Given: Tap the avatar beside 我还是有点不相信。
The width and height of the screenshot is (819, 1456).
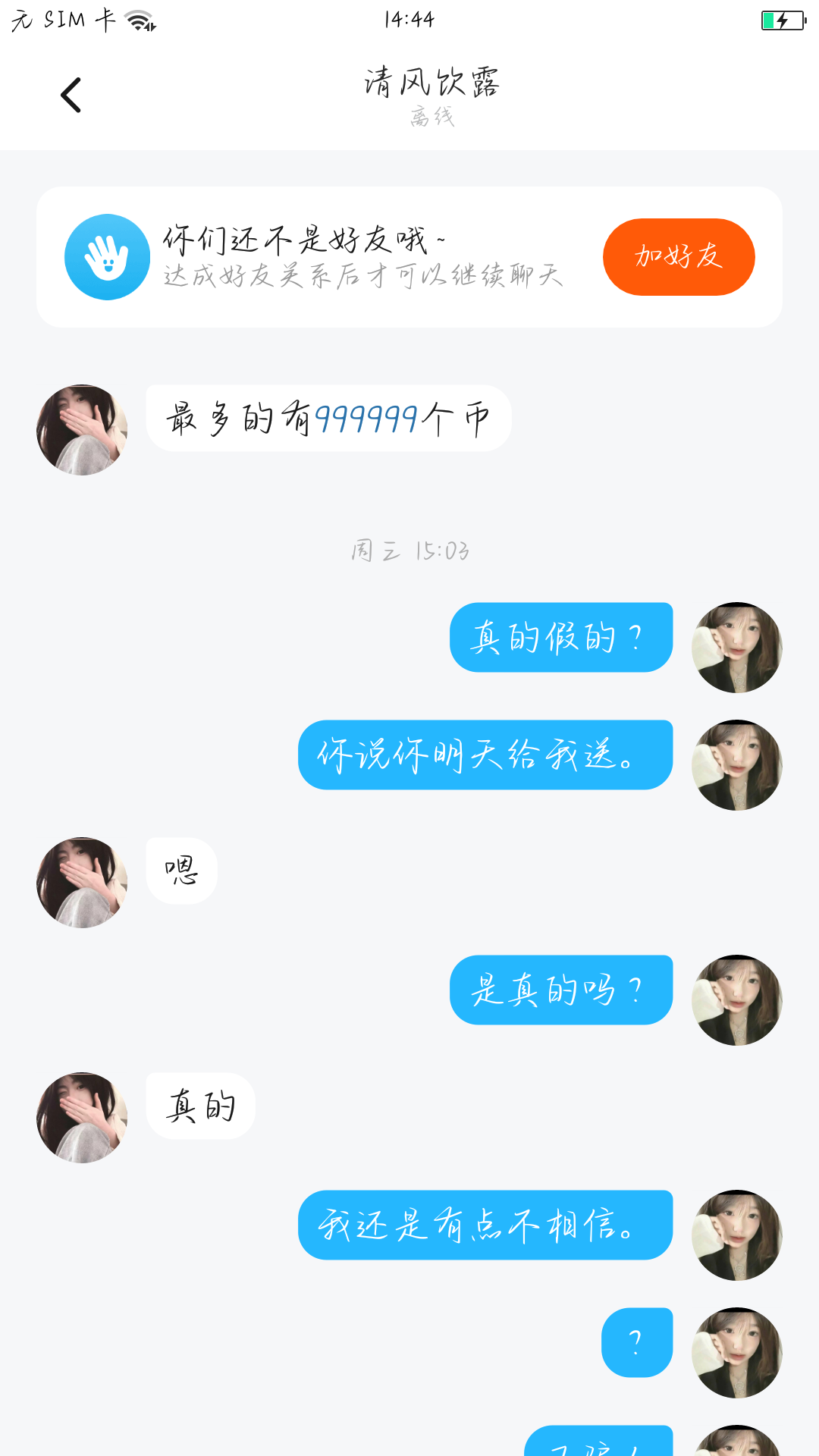Looking at the screenshot, I should [736, 1235].
